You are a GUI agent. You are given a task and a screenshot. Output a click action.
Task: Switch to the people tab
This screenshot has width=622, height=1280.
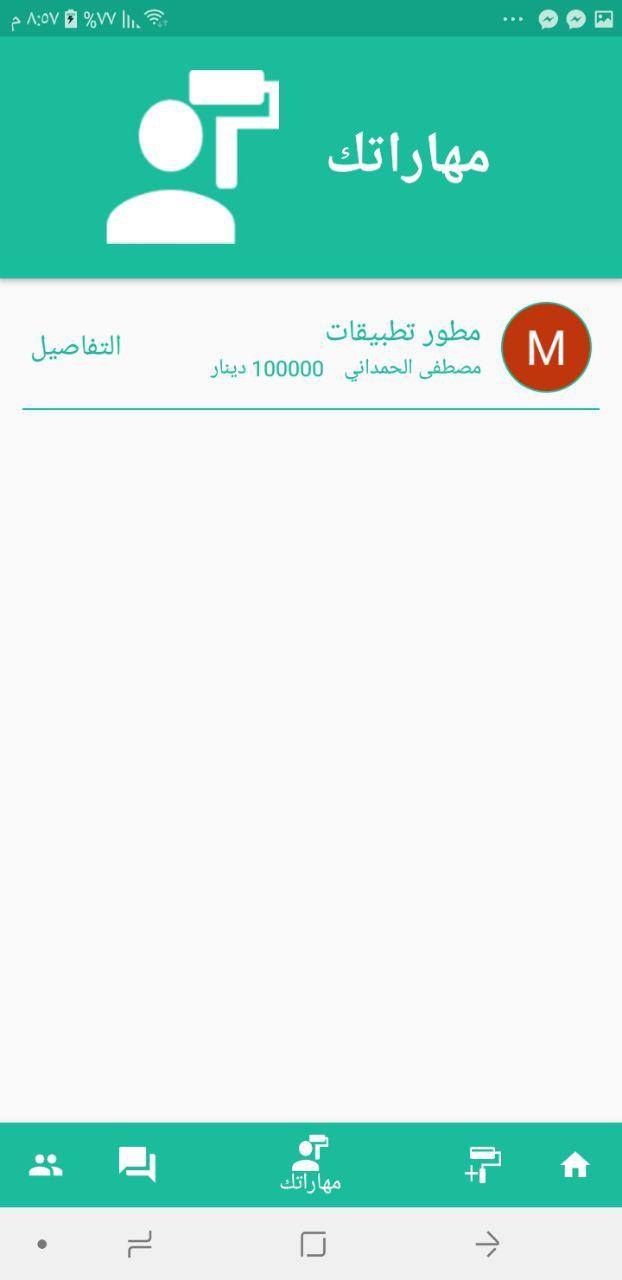[x=46, y=1165]
